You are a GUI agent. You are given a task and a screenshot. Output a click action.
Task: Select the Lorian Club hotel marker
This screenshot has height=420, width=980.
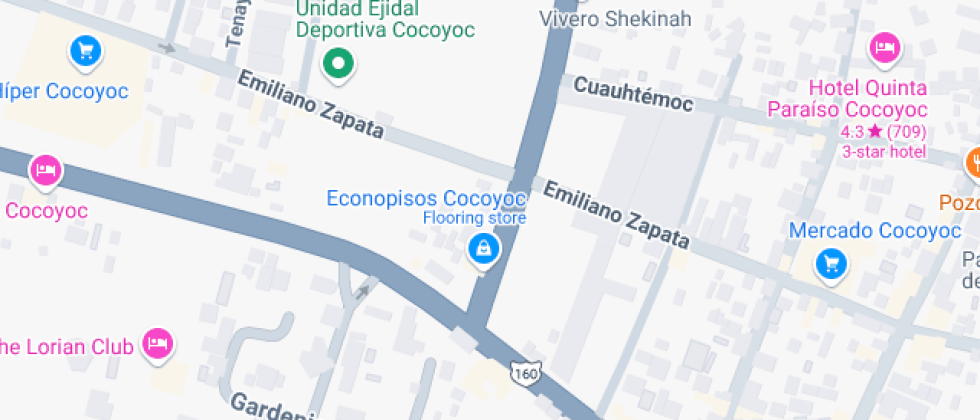click(x=157, y=344)
